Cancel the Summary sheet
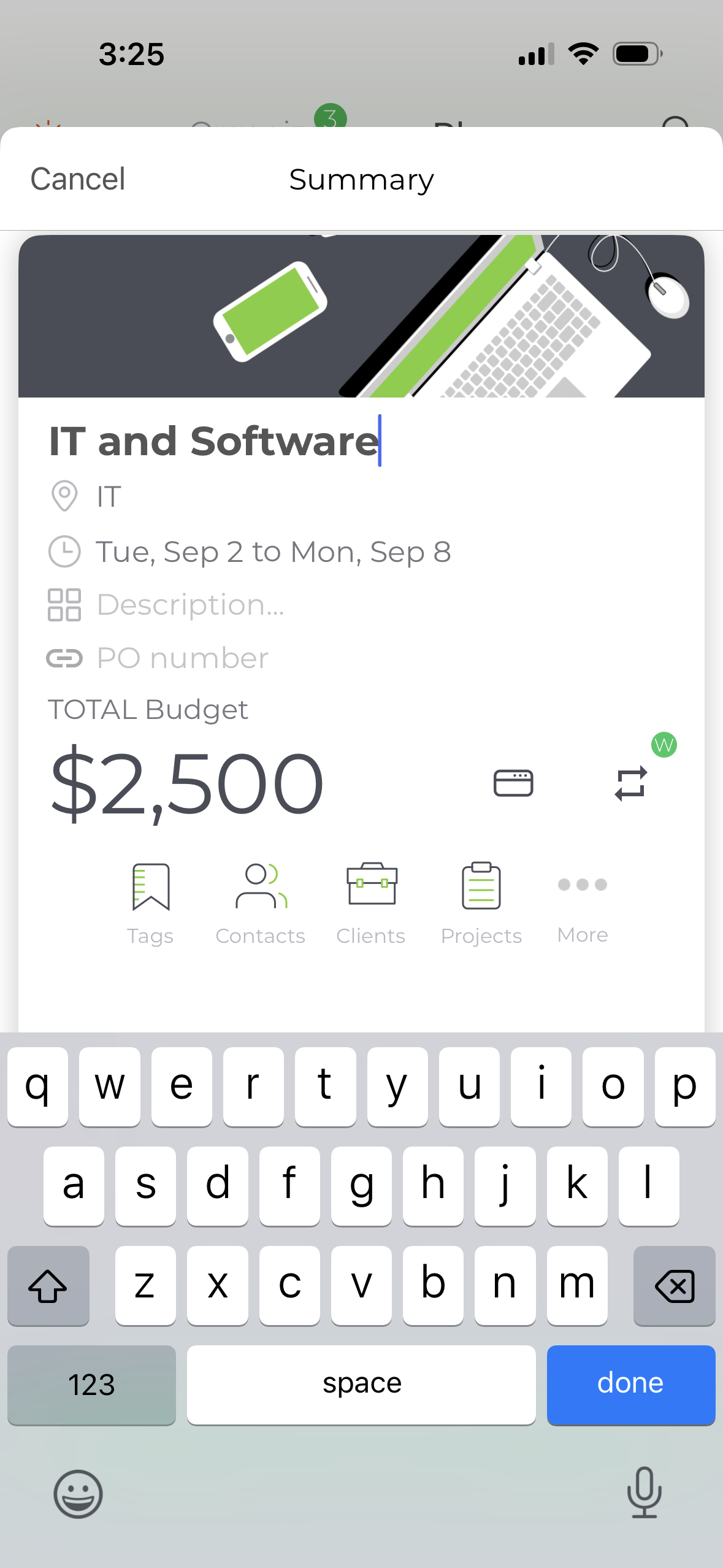723x1568 pixels. pyautogui.click(x=78, y=179)
